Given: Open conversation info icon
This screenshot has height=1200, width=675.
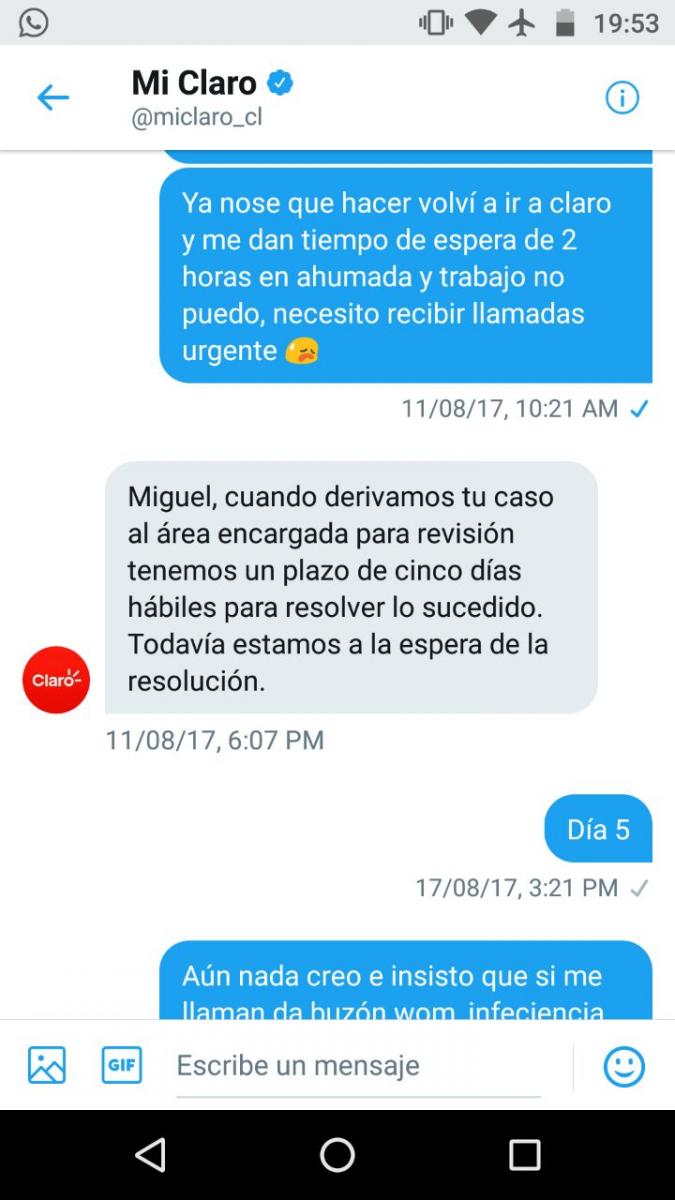Looking at the screenshot, I should point(622,97).
